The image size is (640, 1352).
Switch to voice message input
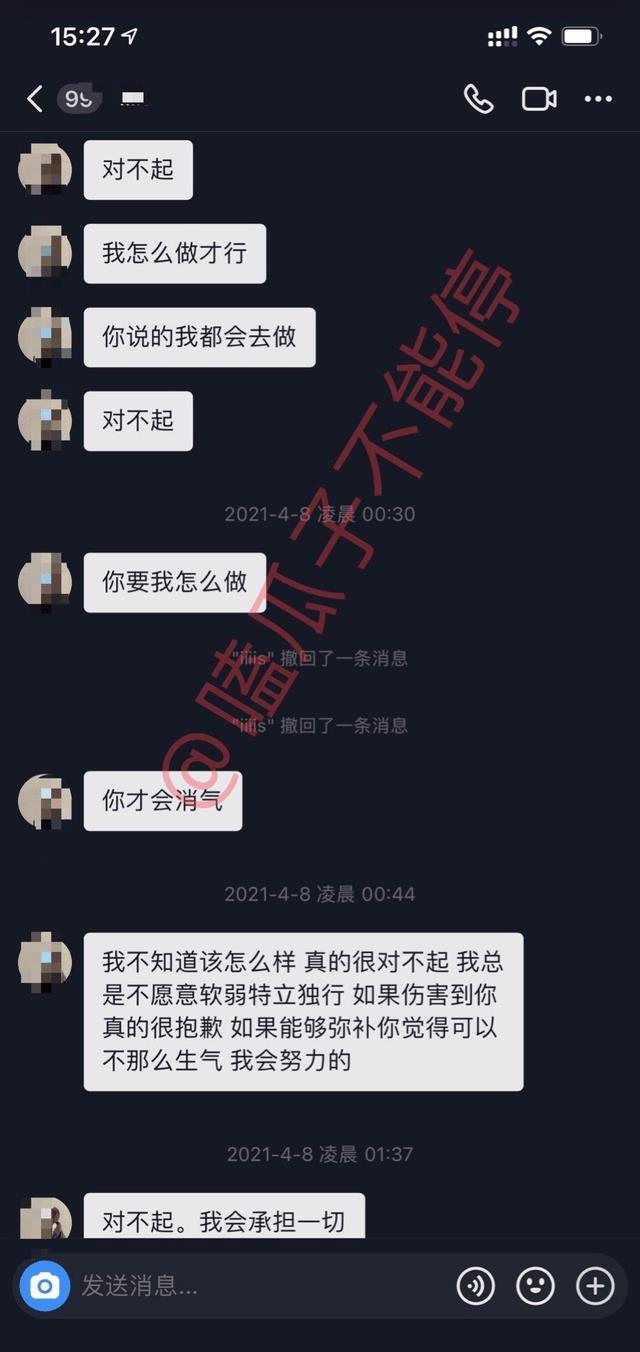476,1286
